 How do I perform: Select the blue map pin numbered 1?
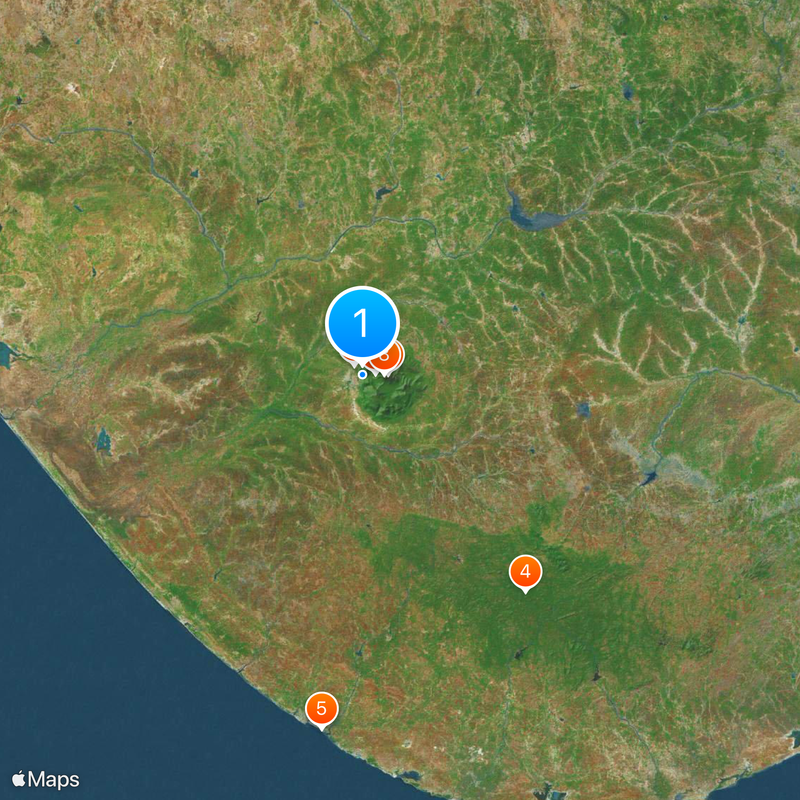point(362,322)
